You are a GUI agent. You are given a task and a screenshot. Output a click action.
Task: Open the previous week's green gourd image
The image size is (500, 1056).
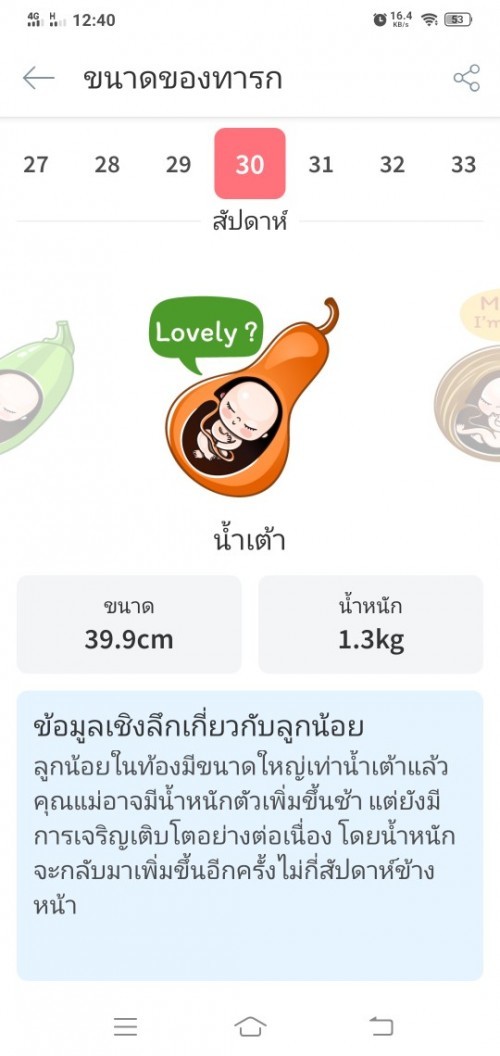[x=34, y=387]
